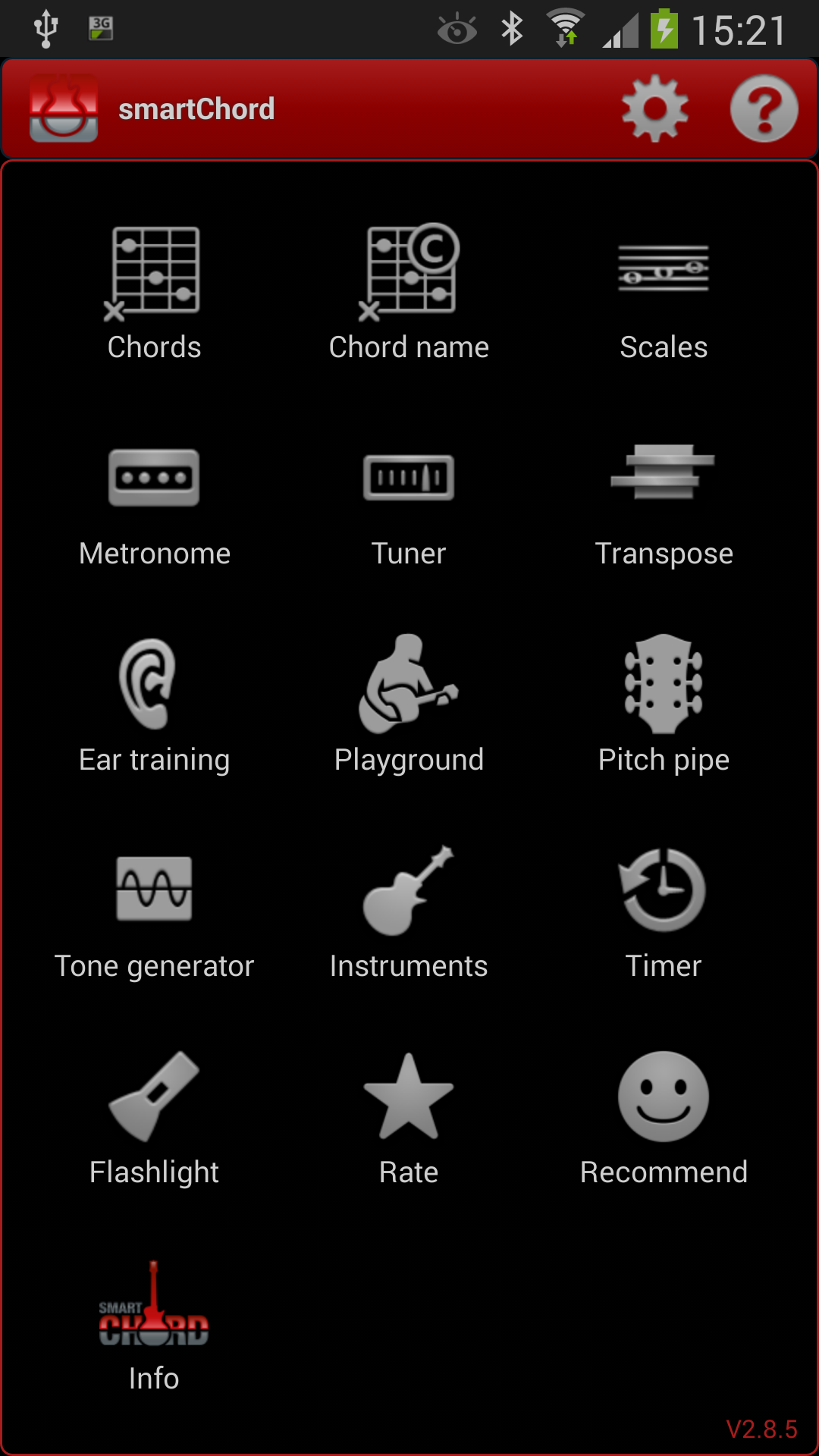Select the Transpose tool

click(x=664, y=500)
